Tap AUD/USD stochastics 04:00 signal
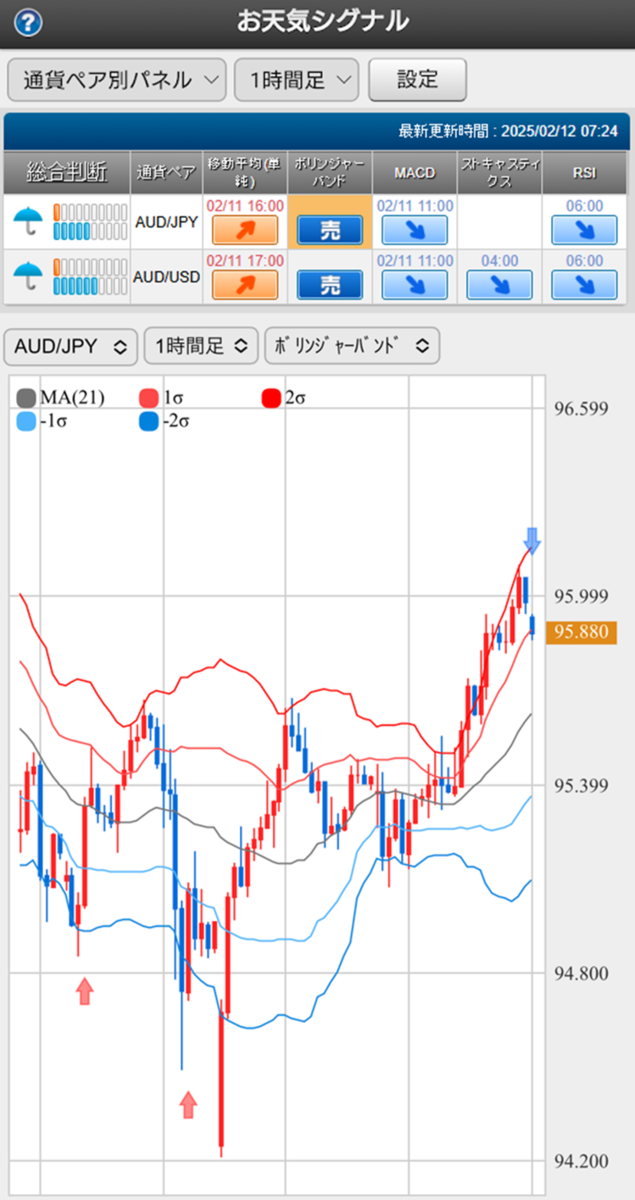The width and height of the screenshot is (635, 1200). point(499,284)
